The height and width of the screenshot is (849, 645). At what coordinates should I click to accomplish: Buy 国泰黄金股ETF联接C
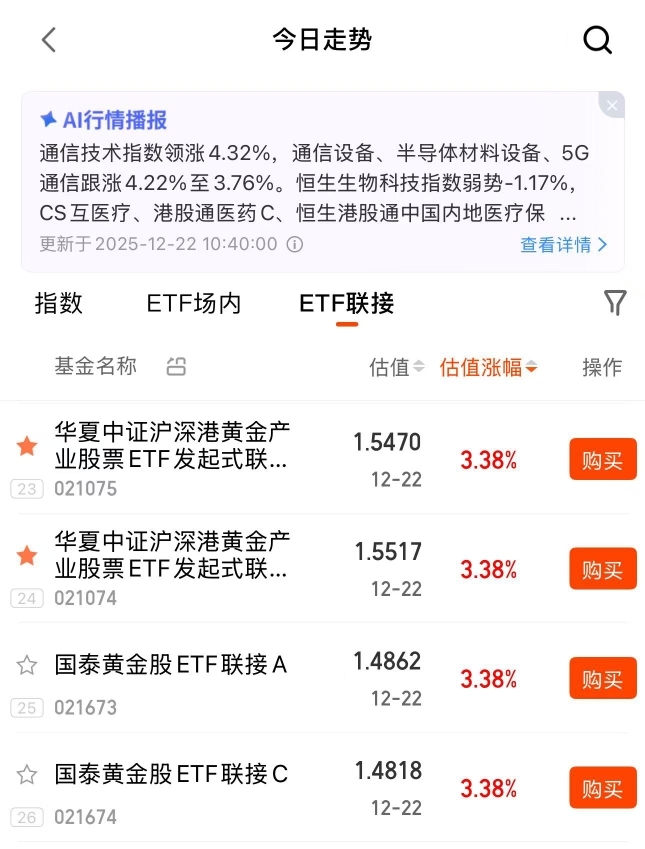pyautogui.click(x=603, y=788)
